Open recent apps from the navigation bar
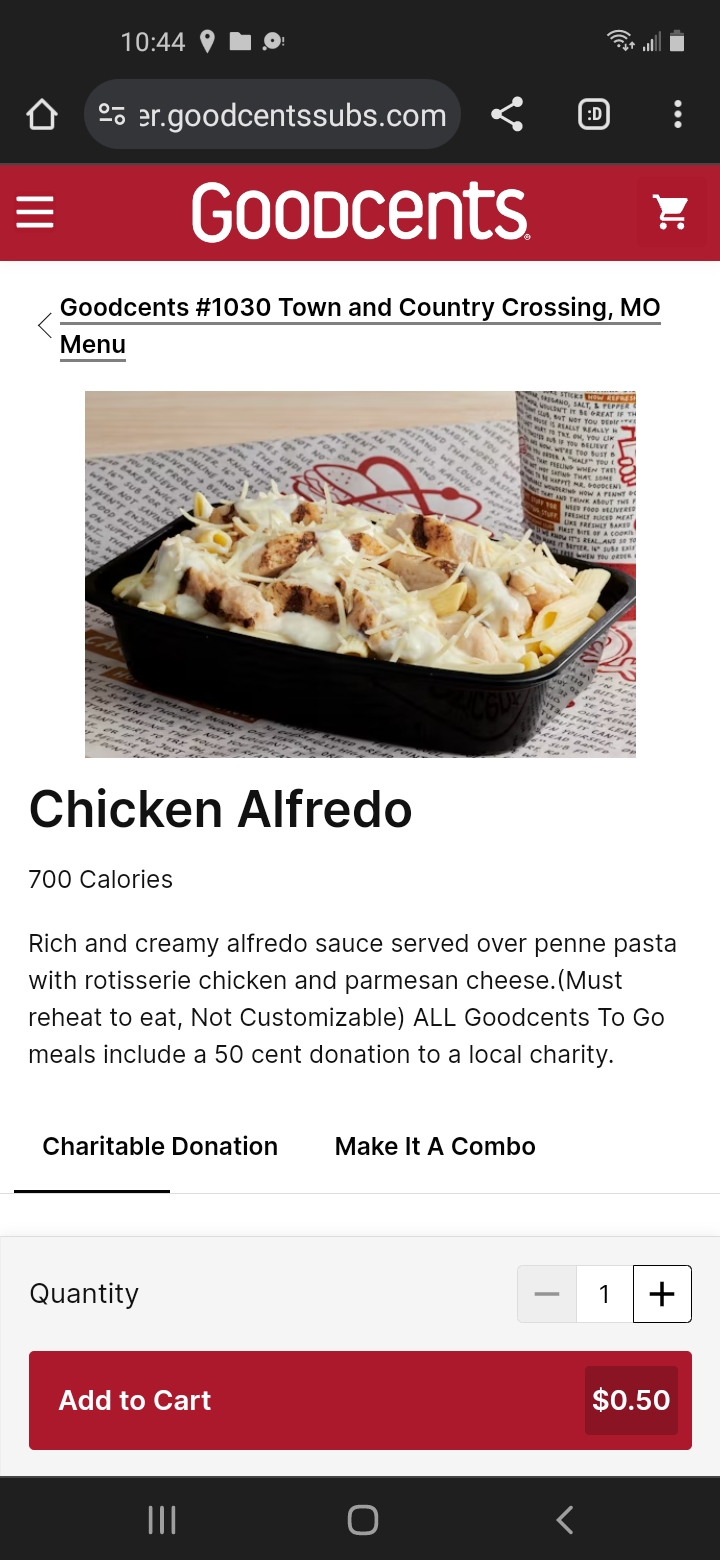The height and width of the screenshot is (1560, 720). pos(162,1520)
